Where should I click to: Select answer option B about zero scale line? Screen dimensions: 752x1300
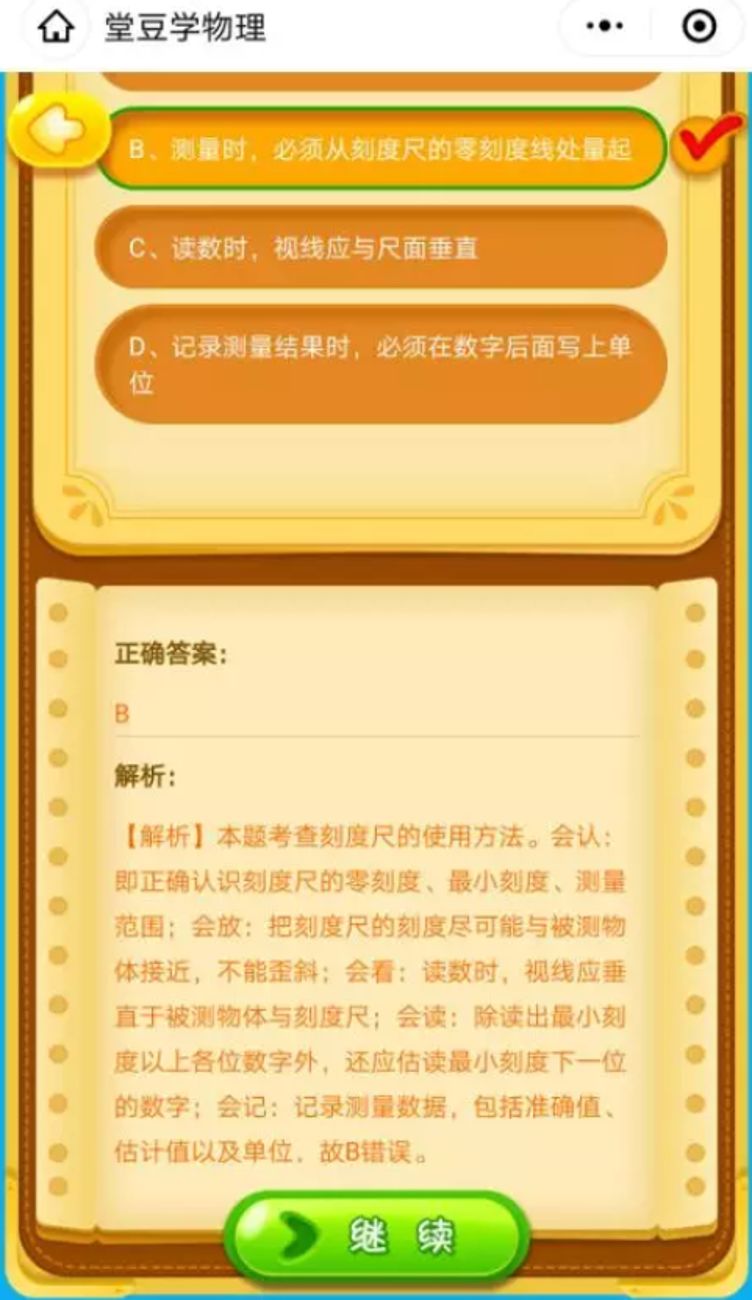tap(380, 150)
